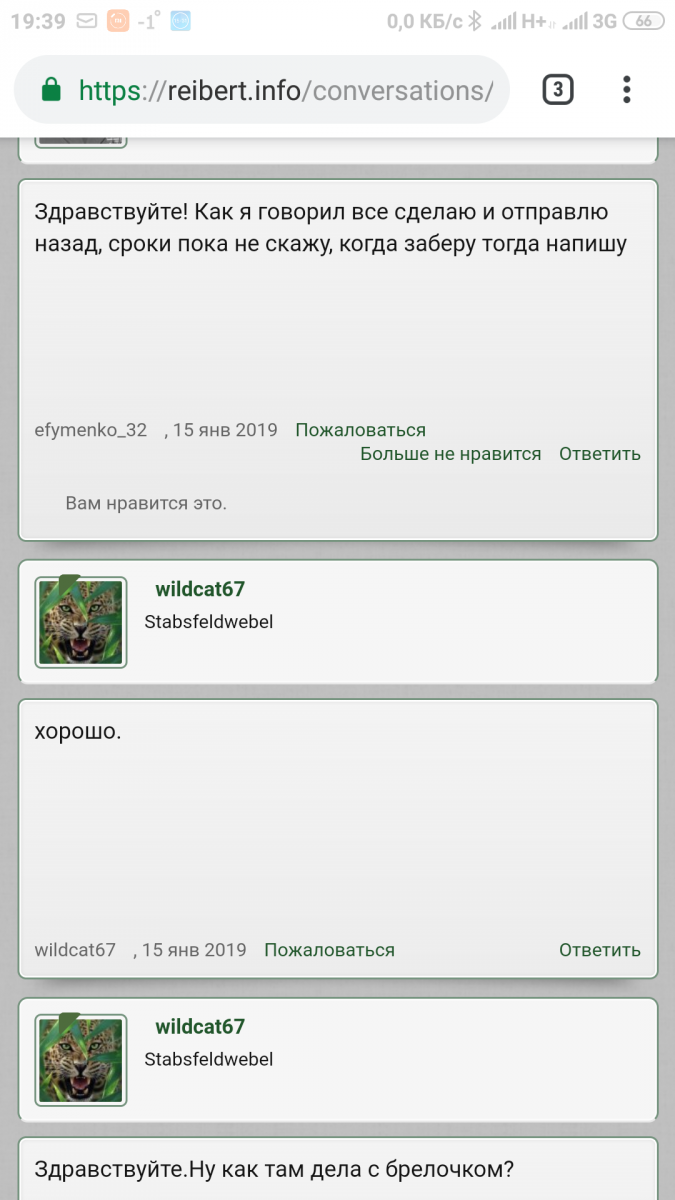Viewport: 675px width, 1200px height.
Task: Report the efymenko_32 message via Пожаловаться
Action: [360, 430]
